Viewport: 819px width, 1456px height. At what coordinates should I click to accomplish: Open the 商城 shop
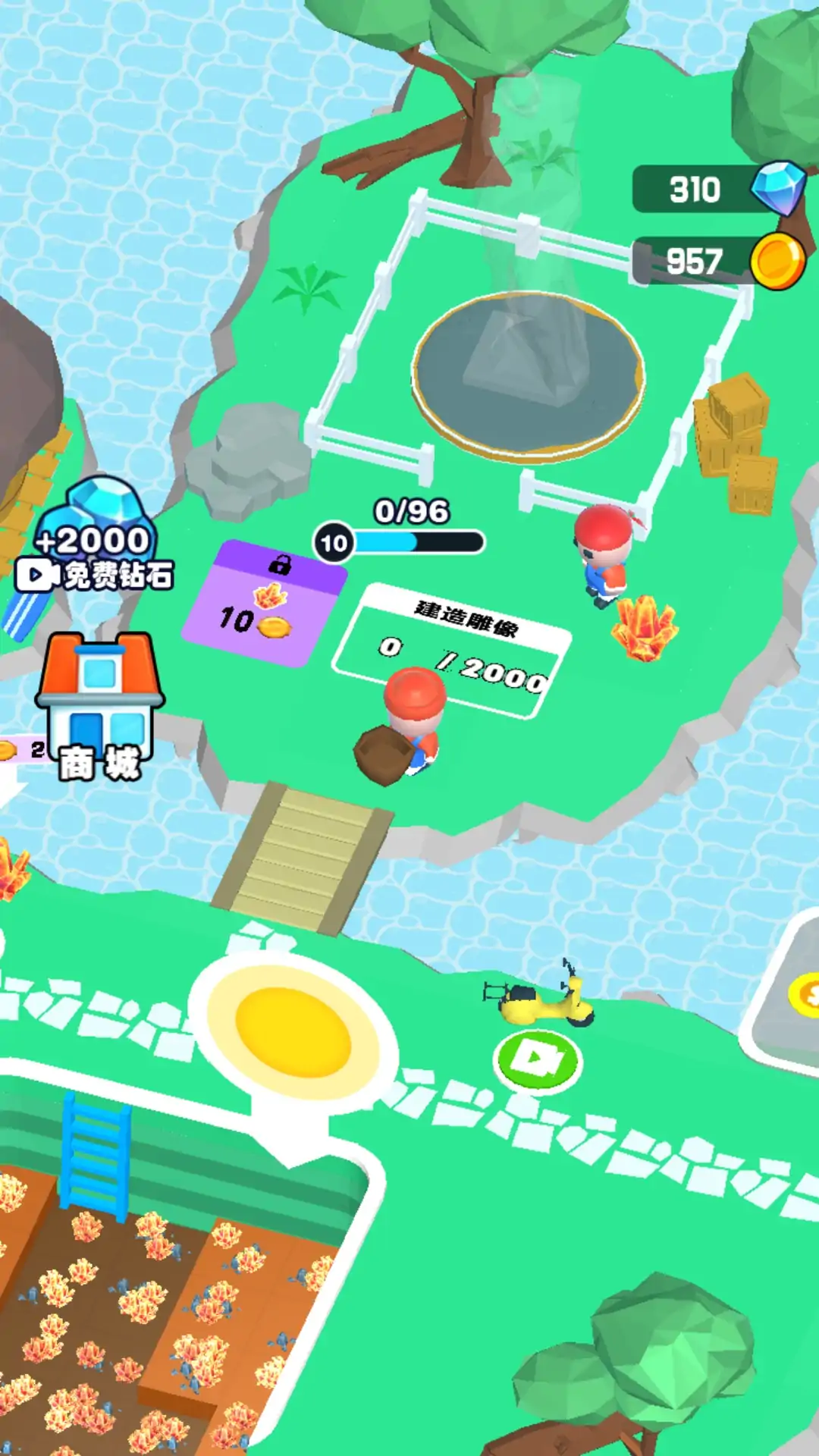(x=100, y=707)
